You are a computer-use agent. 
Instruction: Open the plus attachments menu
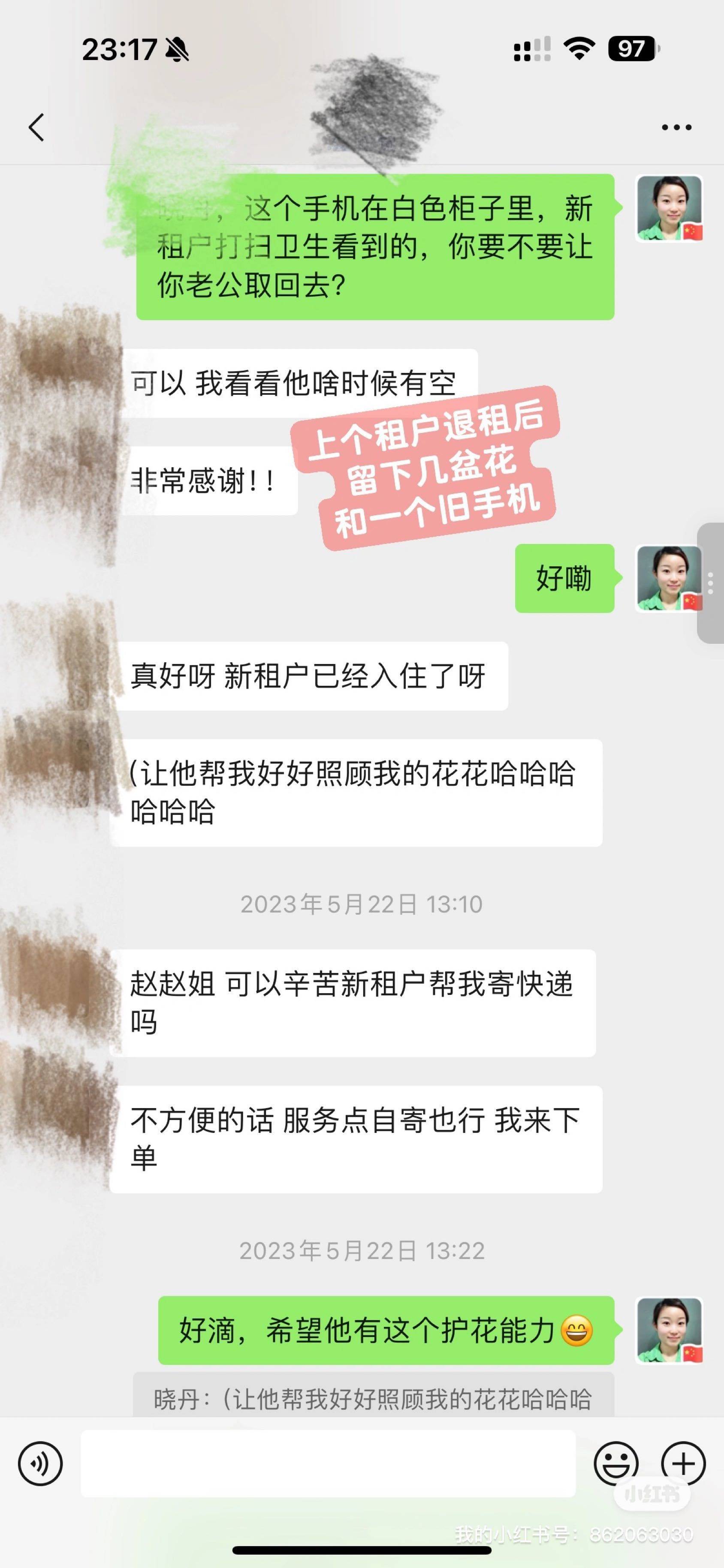point(683,1463)
